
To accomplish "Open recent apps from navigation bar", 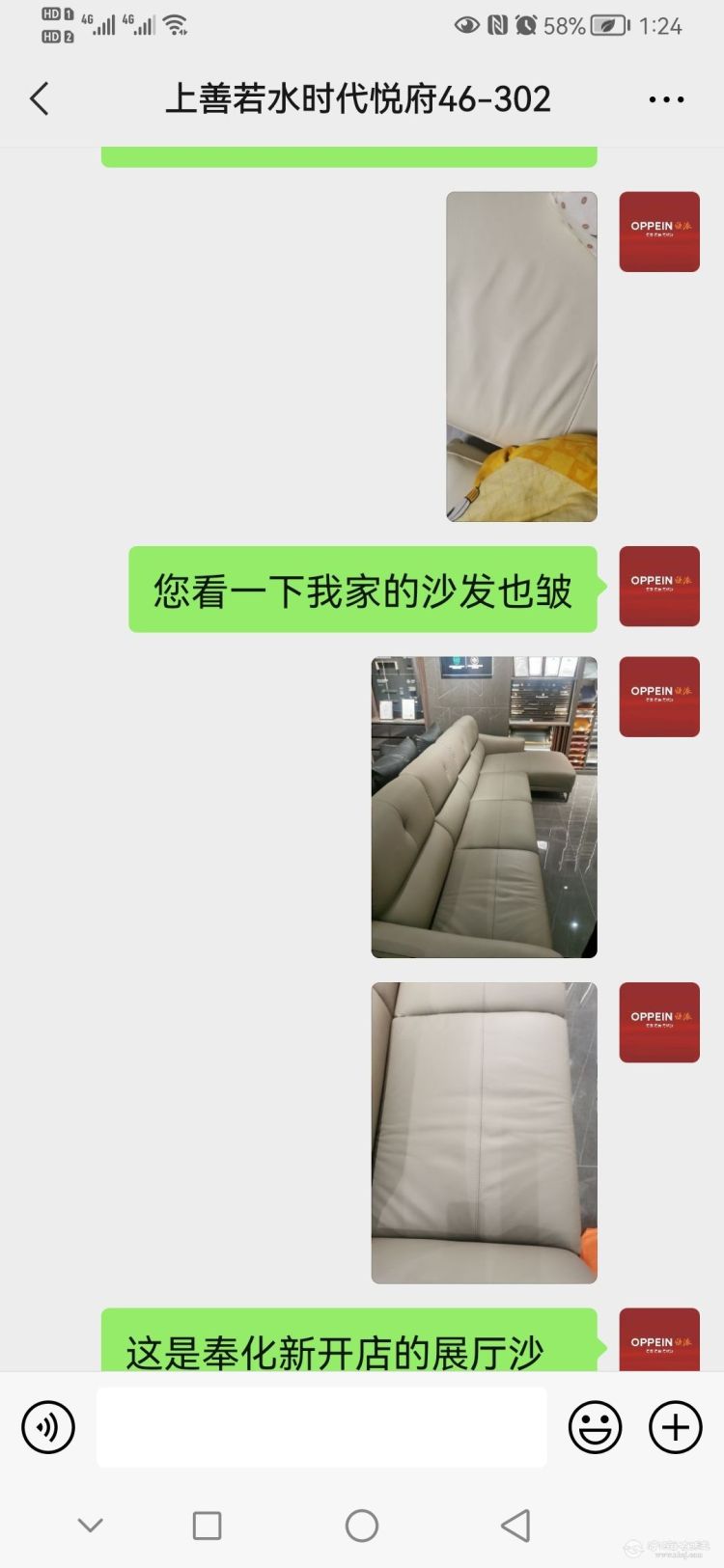I will (207, 1526).
